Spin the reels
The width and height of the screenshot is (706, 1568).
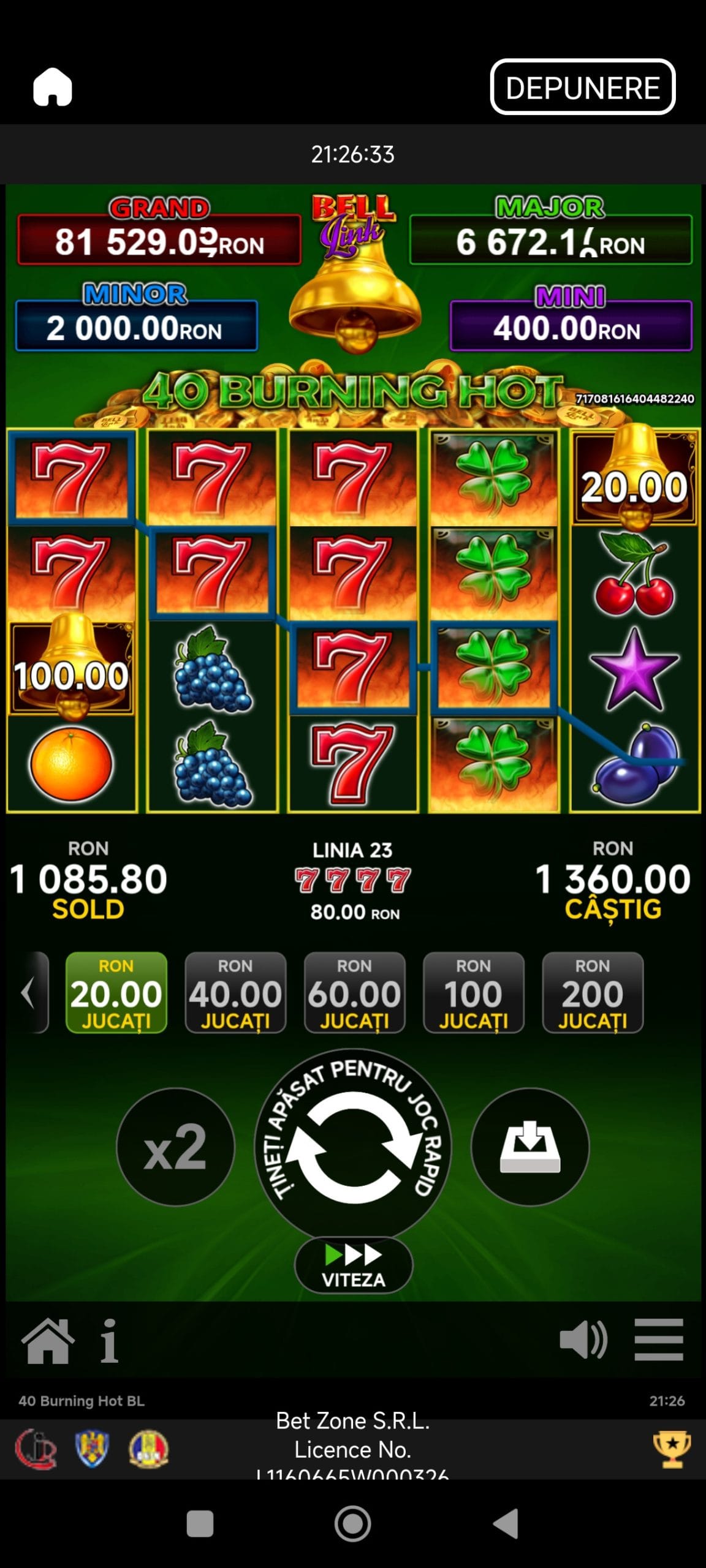click(353, 1147)
